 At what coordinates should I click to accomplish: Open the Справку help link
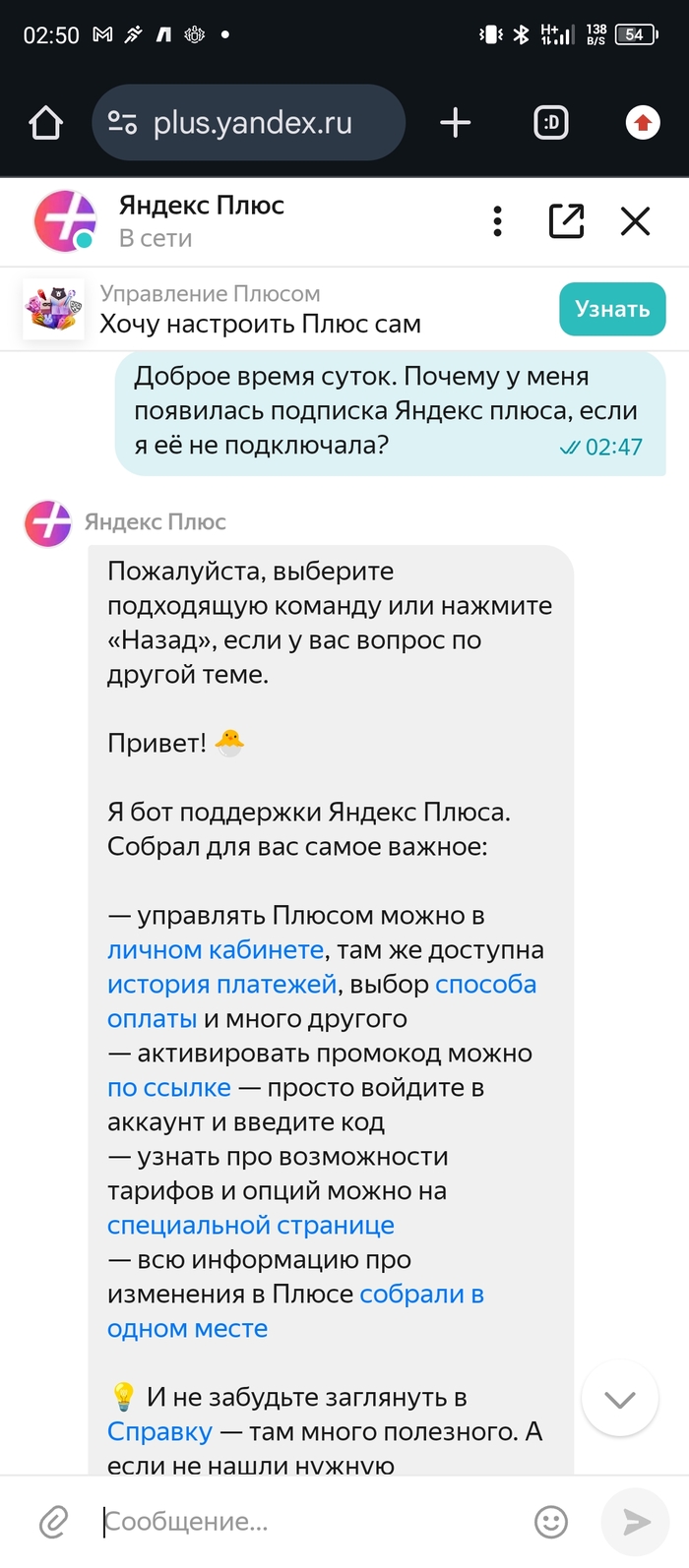point(159,1432)
